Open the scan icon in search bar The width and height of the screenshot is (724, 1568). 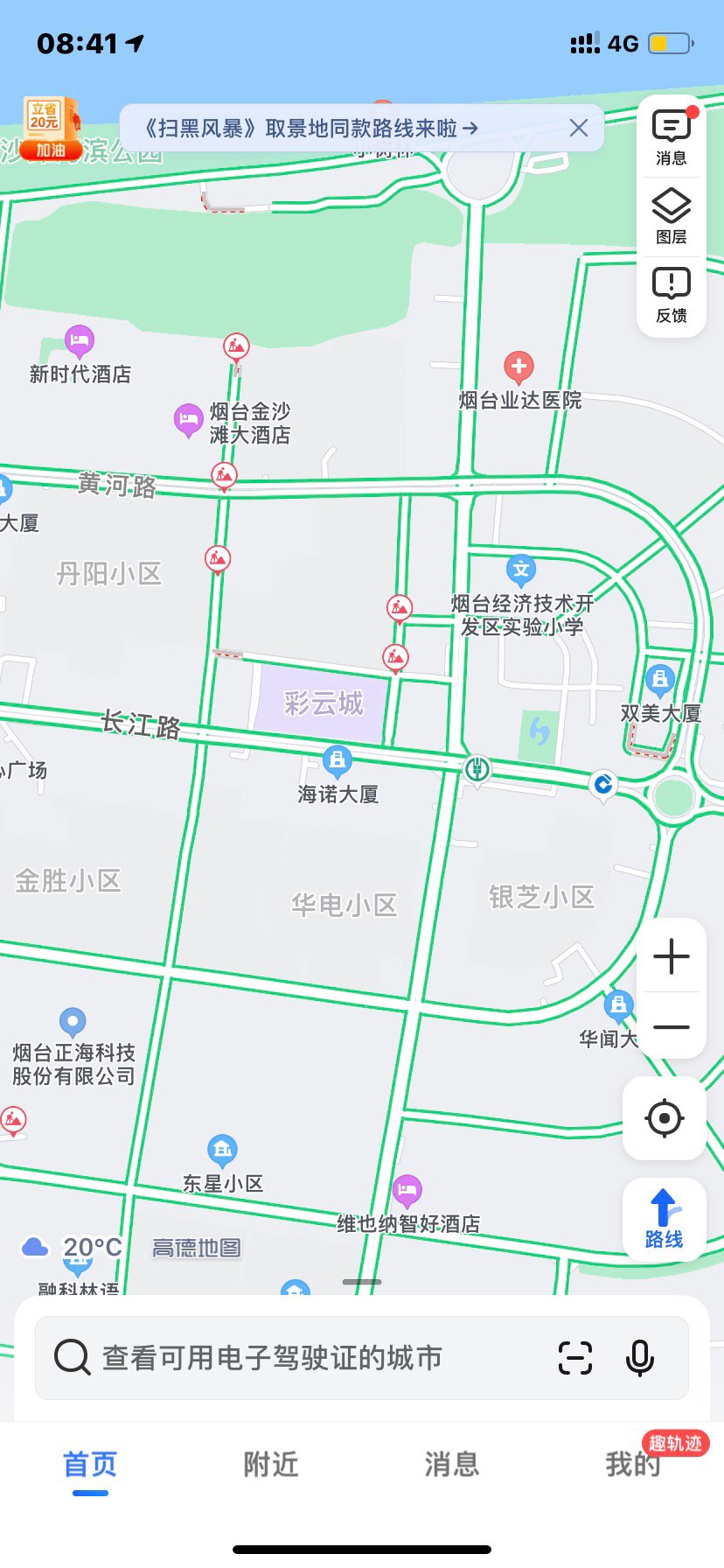pyautogui.click(x=574, y=1358)
